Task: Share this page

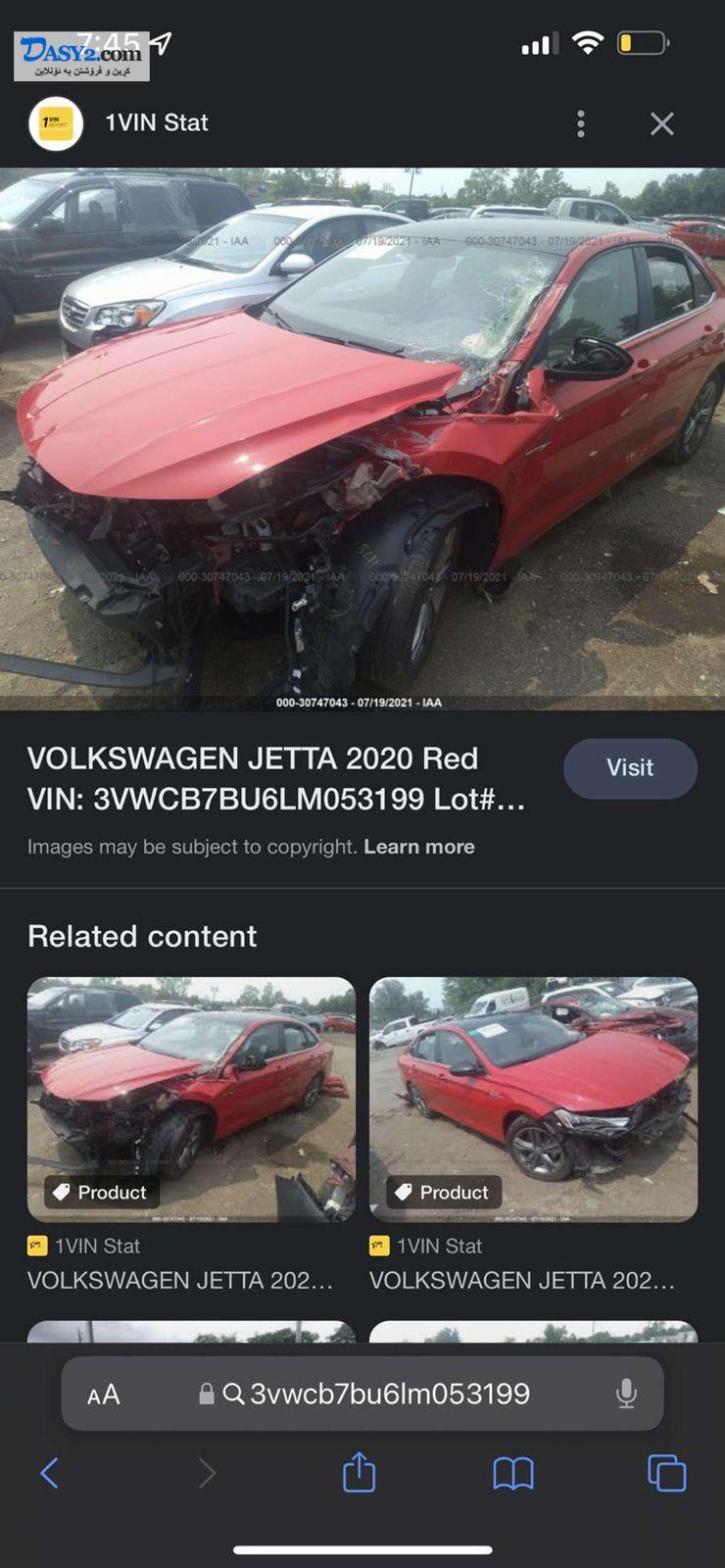Action: (x=359, y=1472)
